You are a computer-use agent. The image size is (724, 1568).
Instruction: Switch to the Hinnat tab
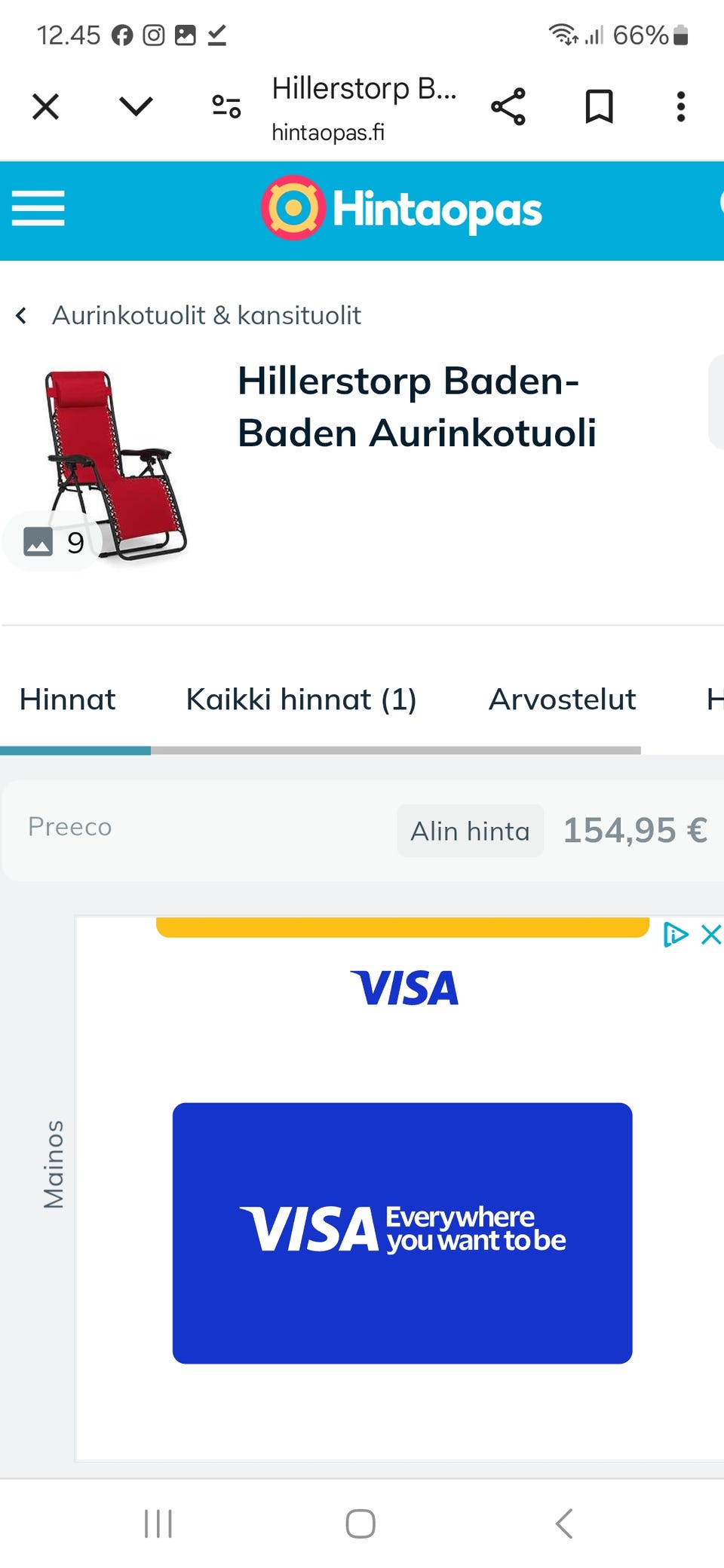point(68,700)
